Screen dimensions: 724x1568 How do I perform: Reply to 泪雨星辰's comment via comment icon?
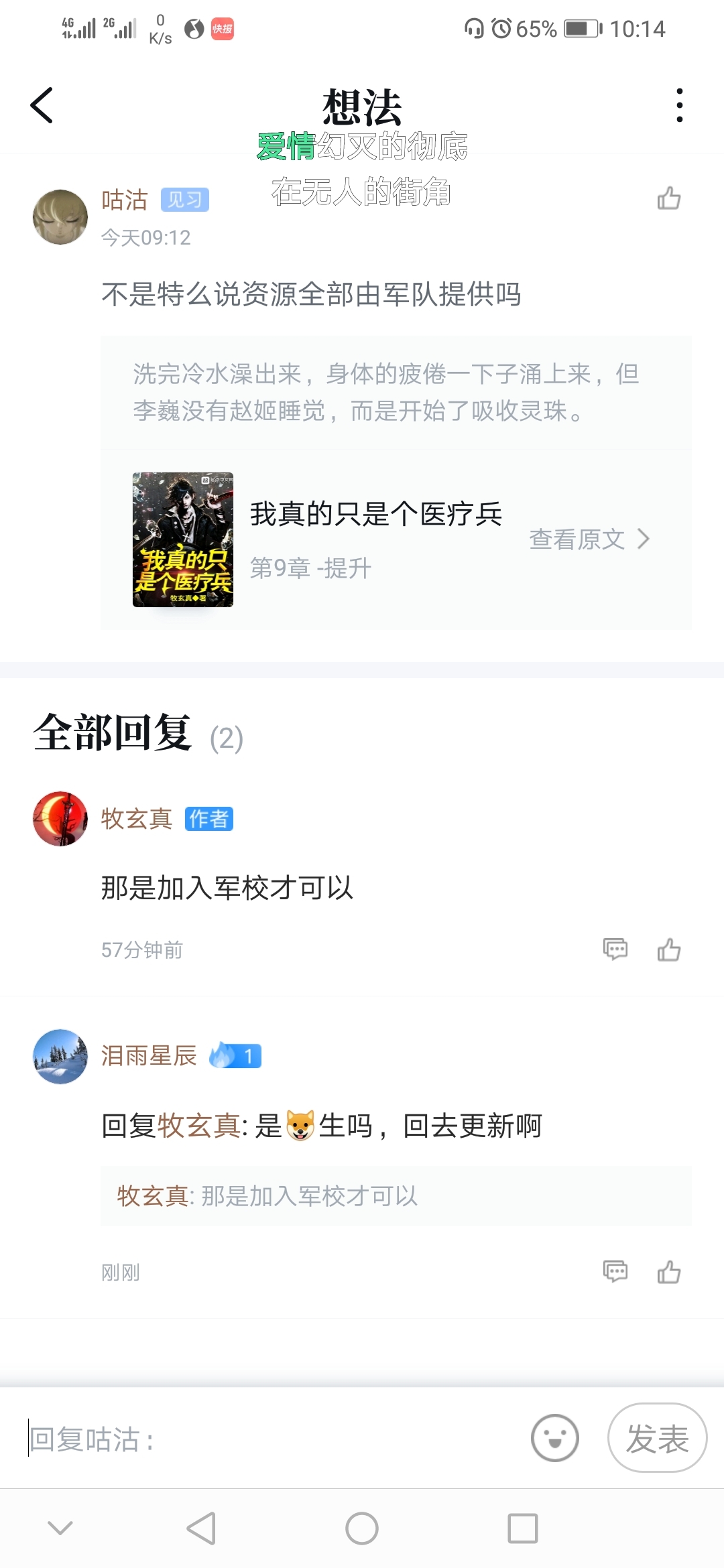[615, 1271]
